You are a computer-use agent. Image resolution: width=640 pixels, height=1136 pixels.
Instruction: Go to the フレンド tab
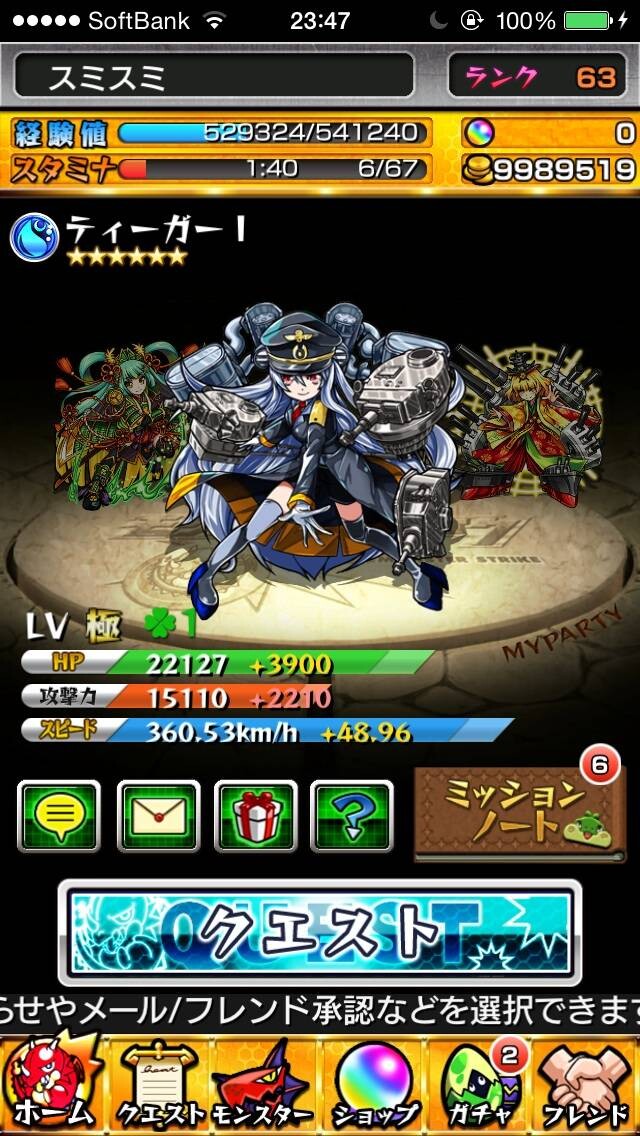(586, 1086)
